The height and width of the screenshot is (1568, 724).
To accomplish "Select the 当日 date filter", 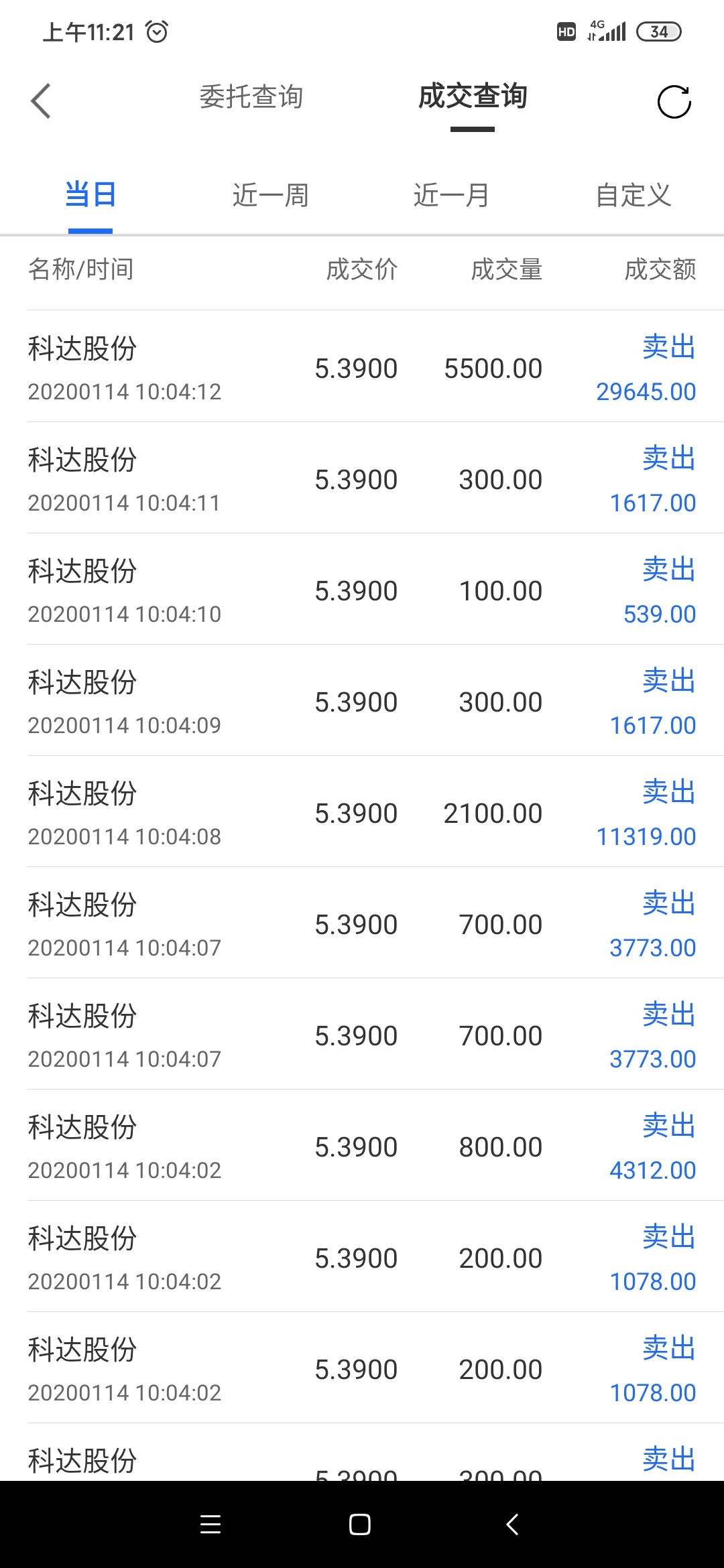I will point(91,195).
